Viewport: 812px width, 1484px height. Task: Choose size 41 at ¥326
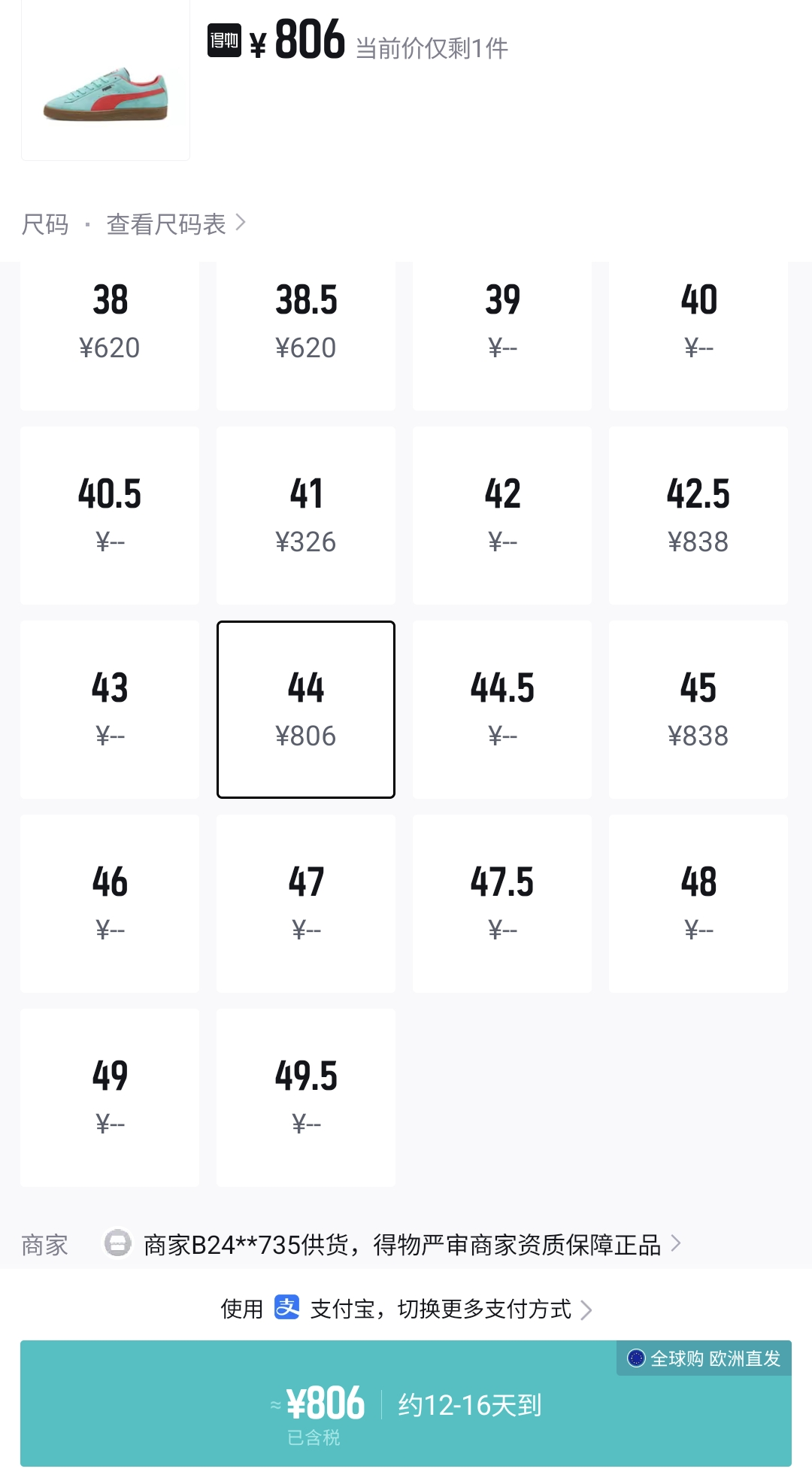[306, 516]
